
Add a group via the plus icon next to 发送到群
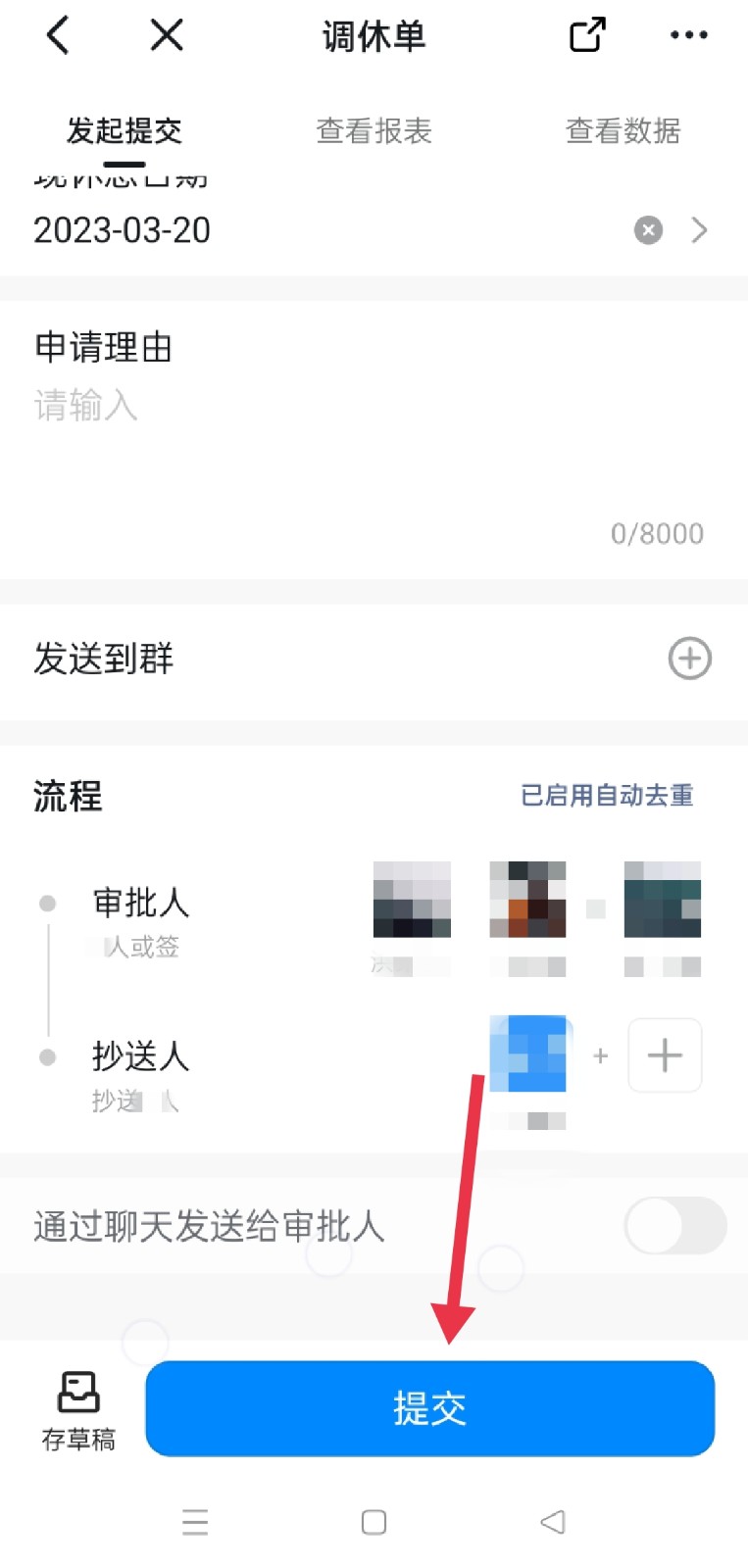pos(689,659)
